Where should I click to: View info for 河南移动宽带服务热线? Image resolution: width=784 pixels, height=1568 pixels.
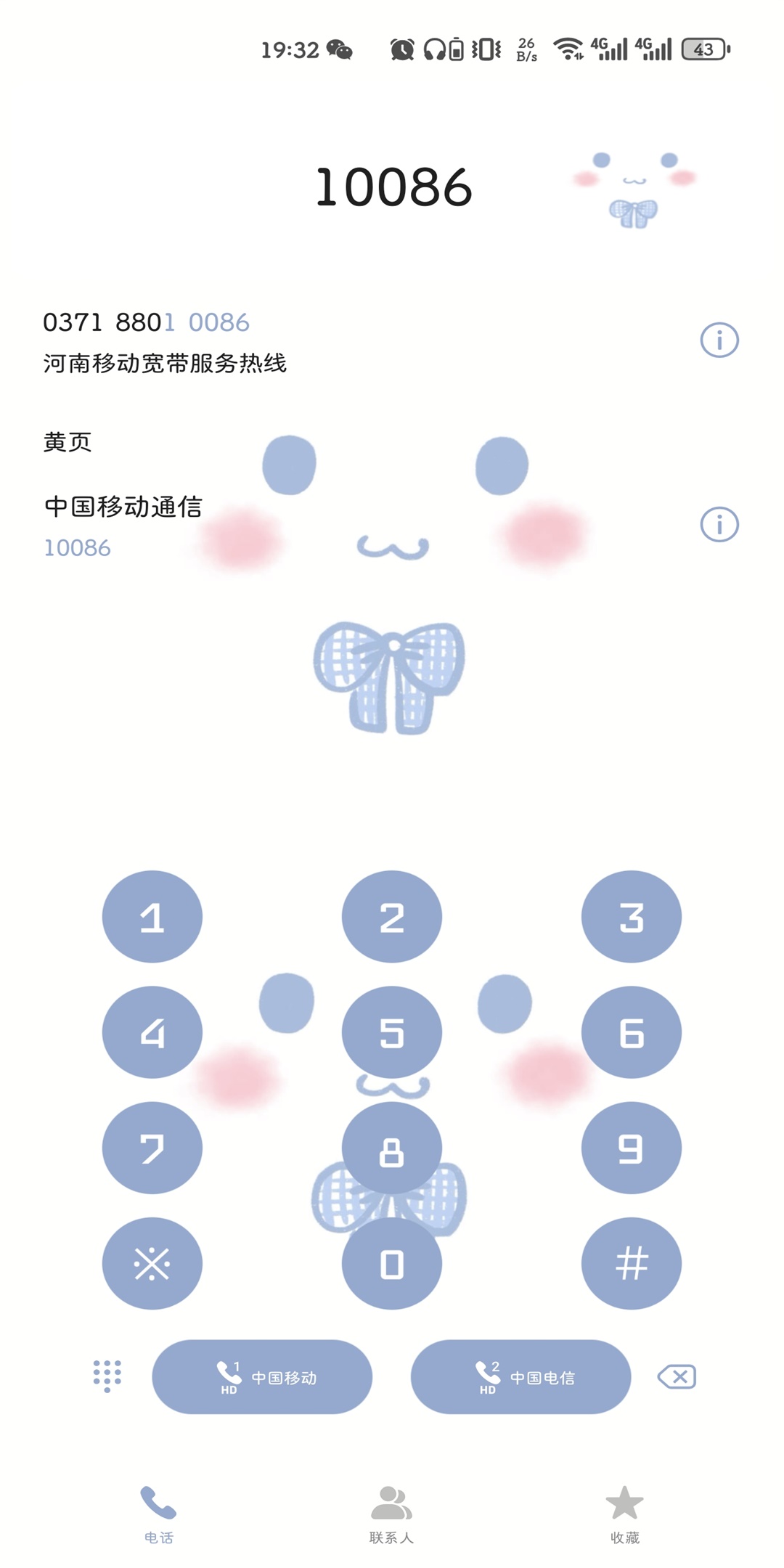click(x=719, y=340)
